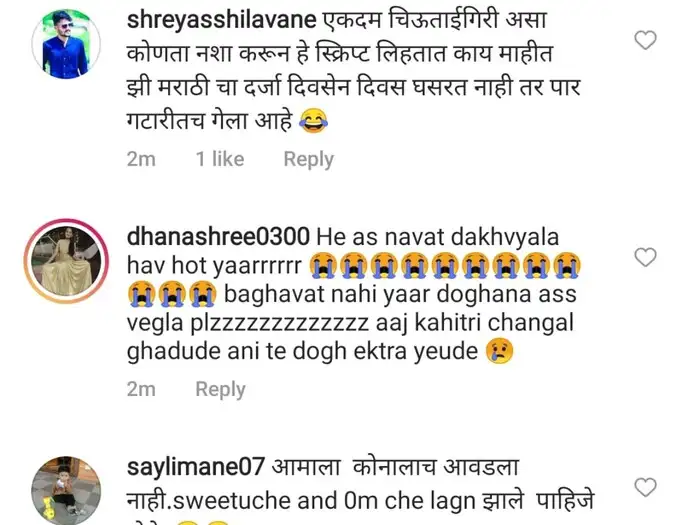Screen dimensions: 700x525
Task: View likes on shreyasshilavane's comment
Action: tap(220, 159)
